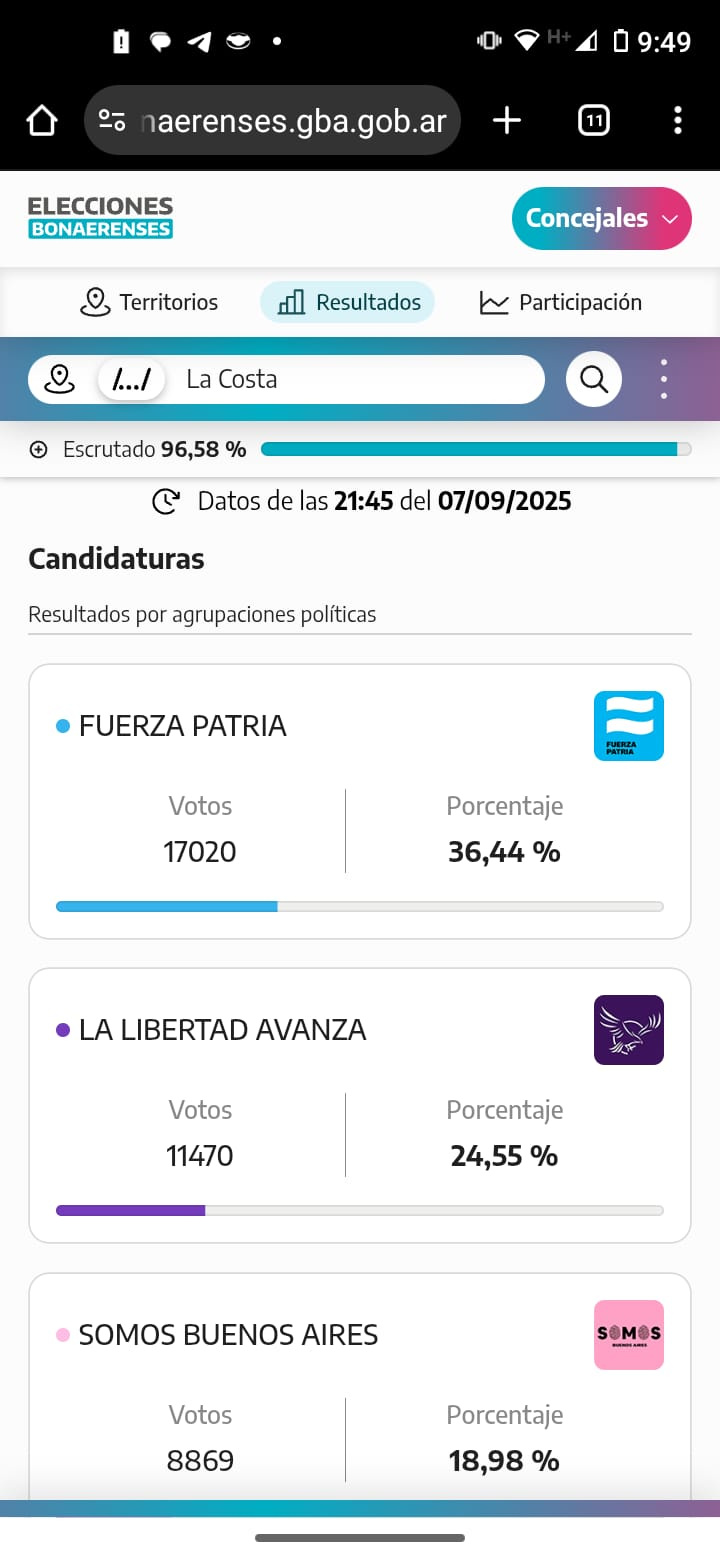720x1560 pixels.
Task: Expand the Concejales dropdown
Action: point(602,218)
